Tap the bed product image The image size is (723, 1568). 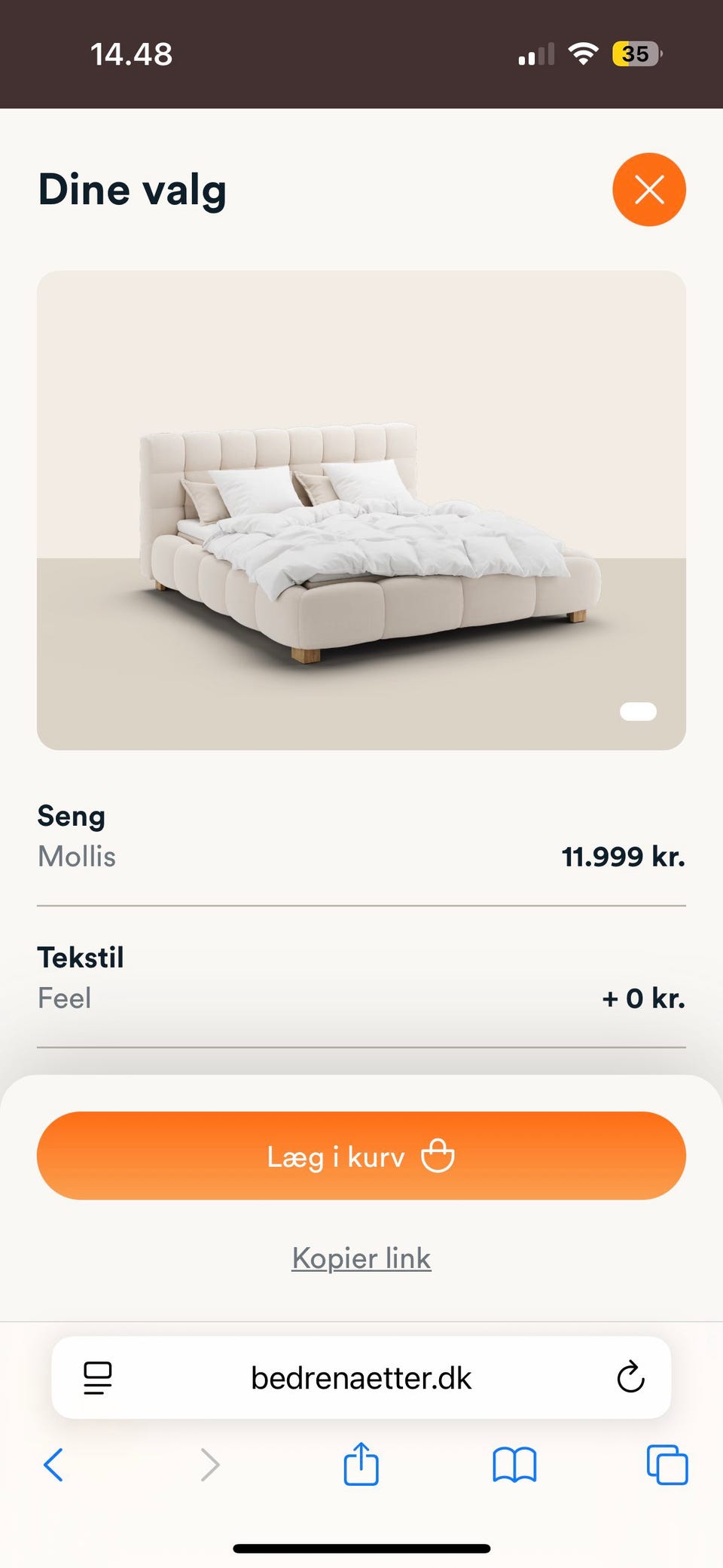pyautogui.click(x=361, y=509)
